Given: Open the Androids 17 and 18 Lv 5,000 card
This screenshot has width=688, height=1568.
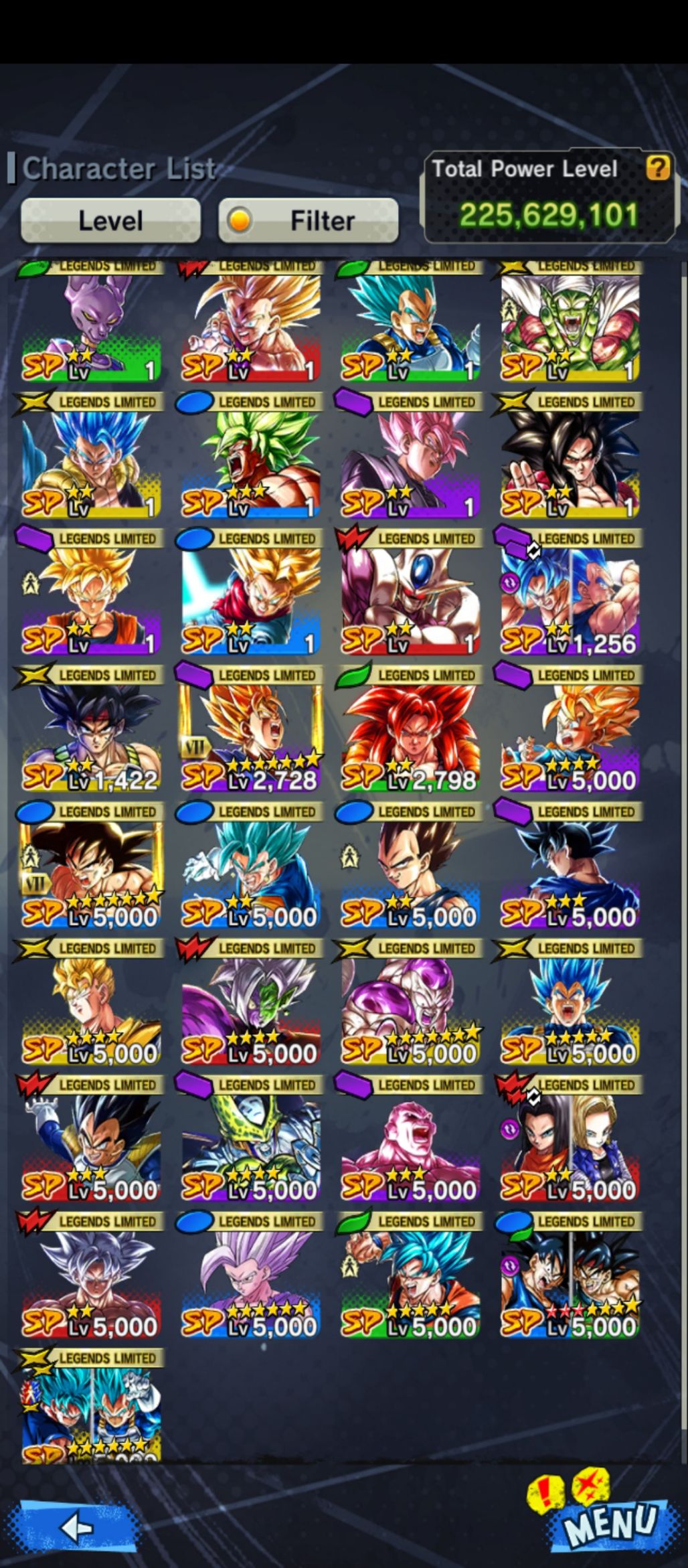Looking at the screenshot, I should pyautogui.click(x=570, y=1146).
